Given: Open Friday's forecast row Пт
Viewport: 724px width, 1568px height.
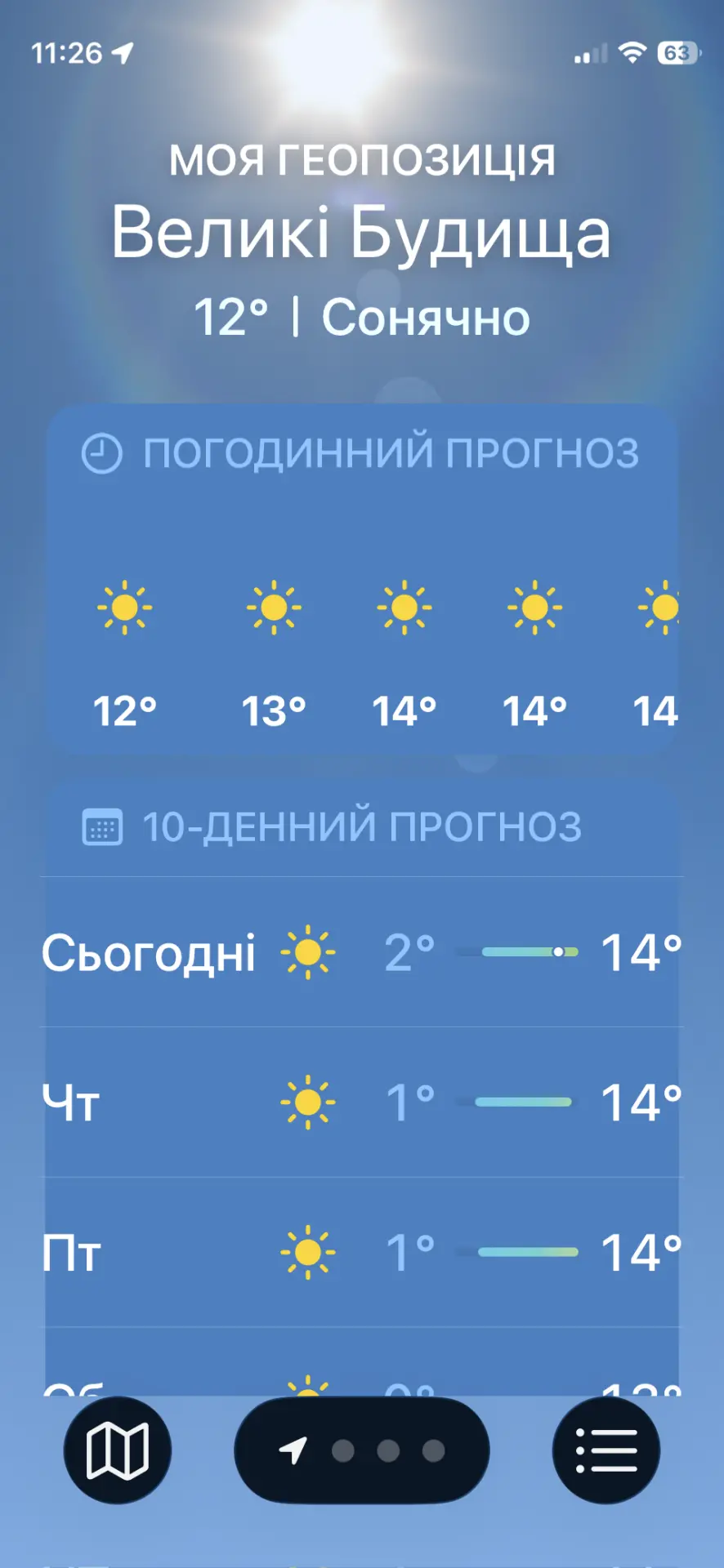Looking at the screenshot, I should point(362,1252).
